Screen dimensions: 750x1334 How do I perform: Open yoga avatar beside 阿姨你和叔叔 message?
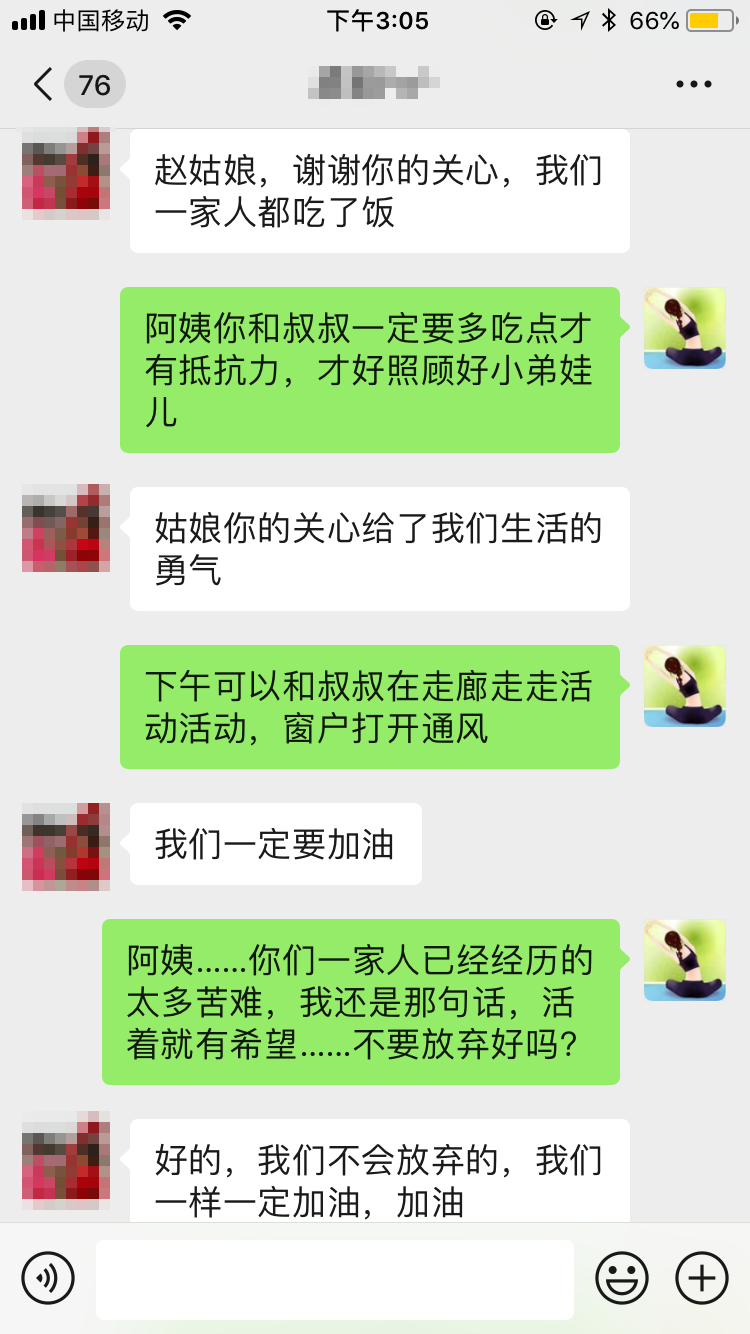685,328
